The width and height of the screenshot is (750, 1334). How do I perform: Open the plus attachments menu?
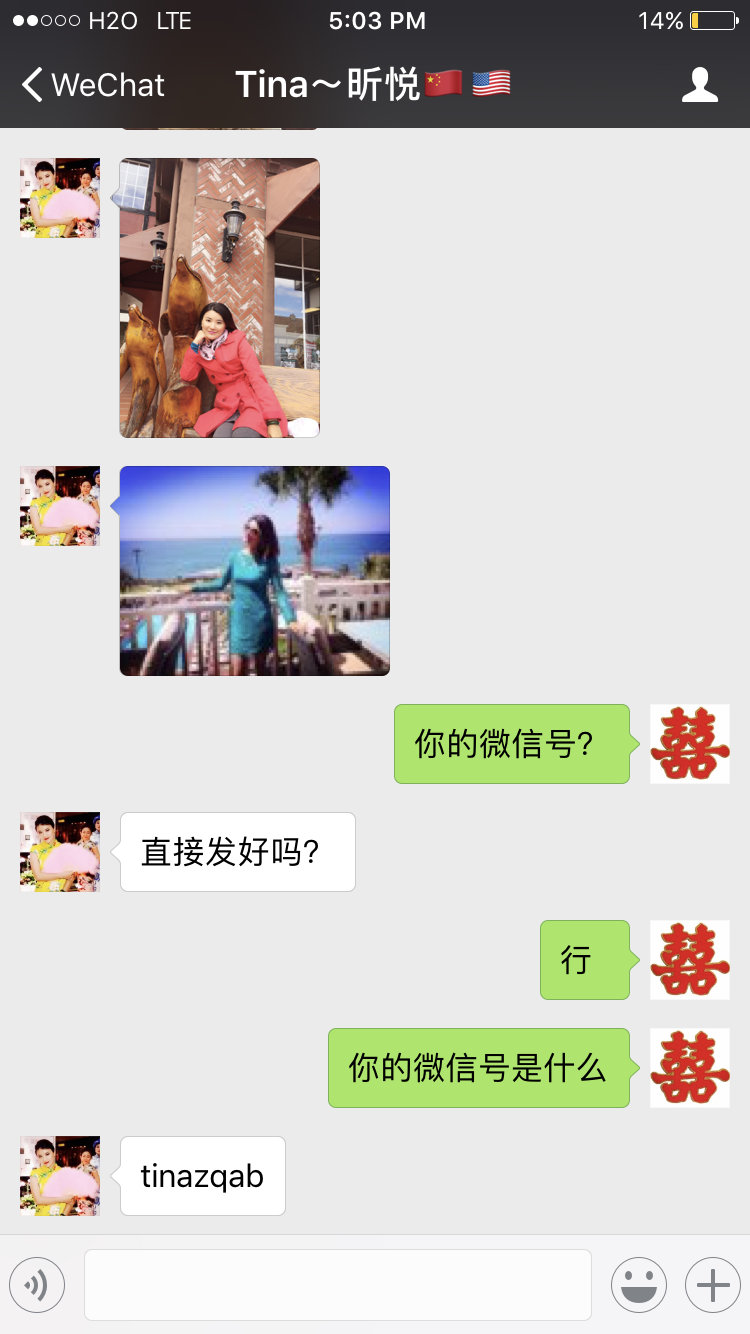pos(712,1285)
